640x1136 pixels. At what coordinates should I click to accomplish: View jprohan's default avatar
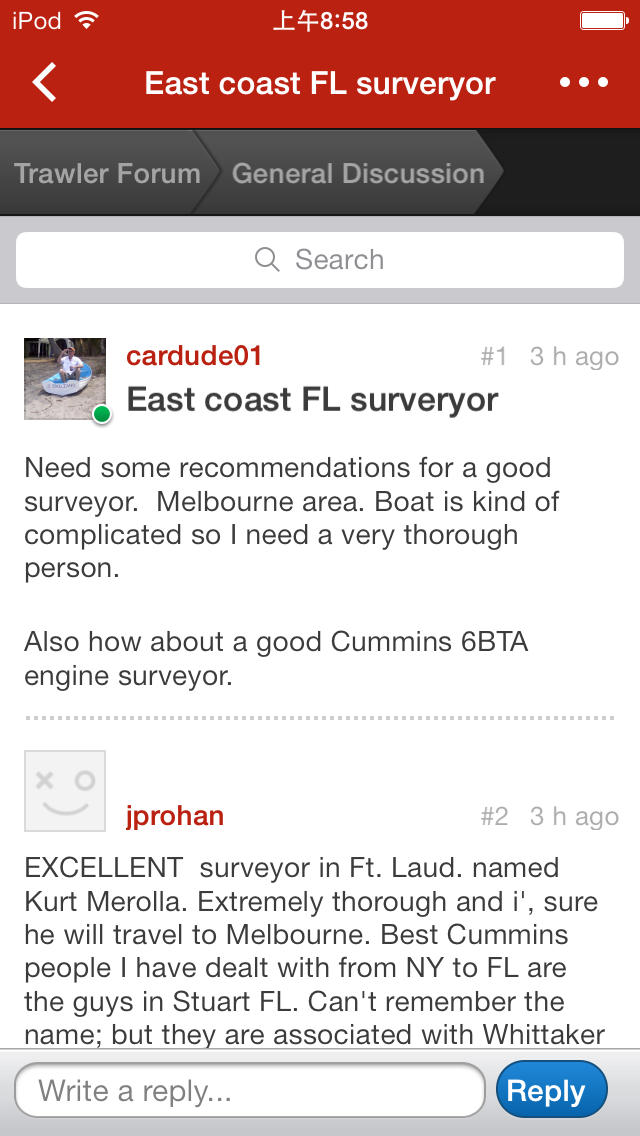tap(65, 791)
